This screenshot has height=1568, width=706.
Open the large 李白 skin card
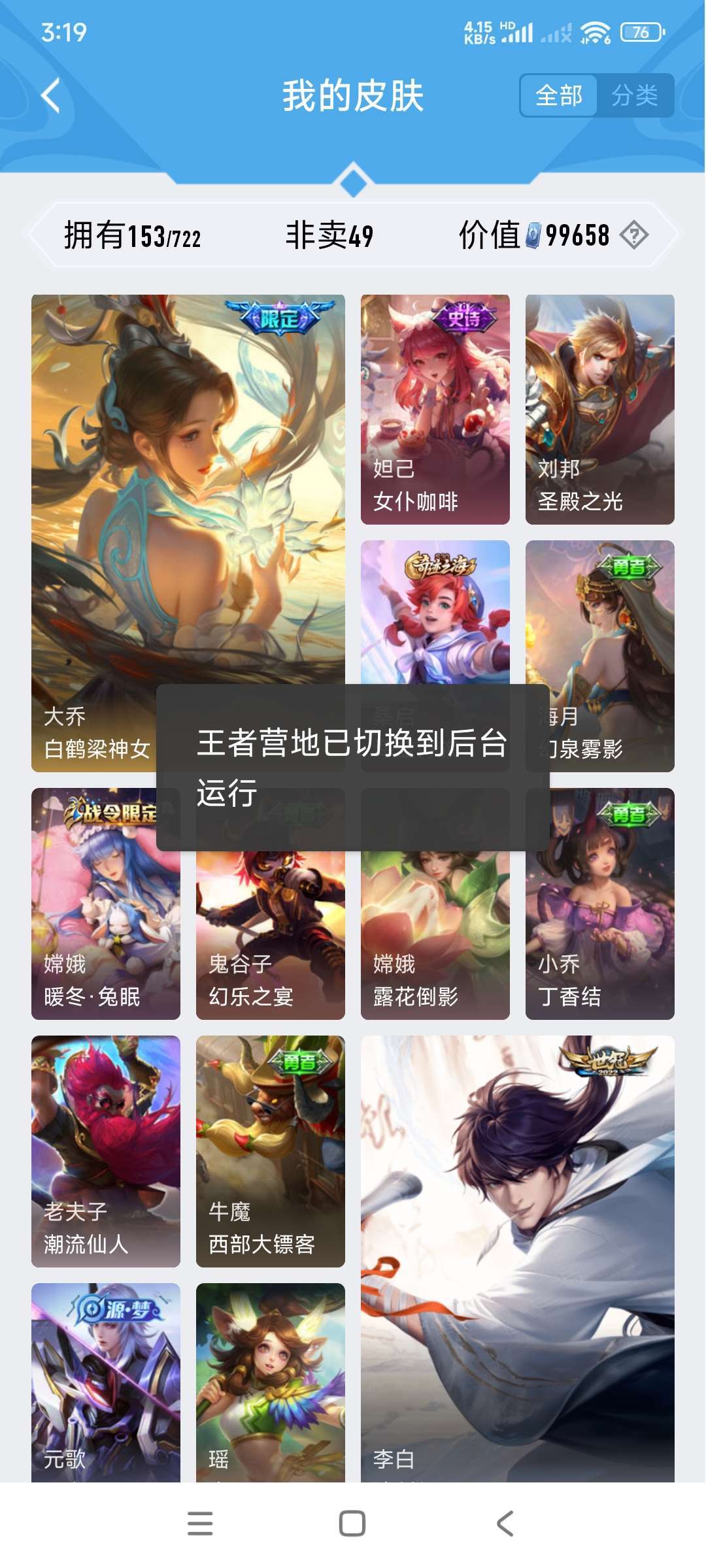pos(518,1258)
